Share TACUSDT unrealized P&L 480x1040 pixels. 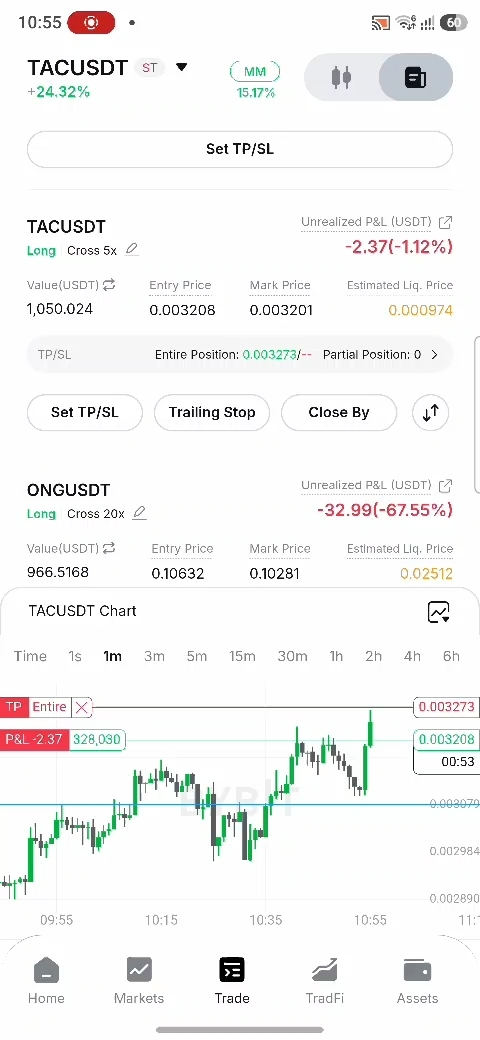446,222
